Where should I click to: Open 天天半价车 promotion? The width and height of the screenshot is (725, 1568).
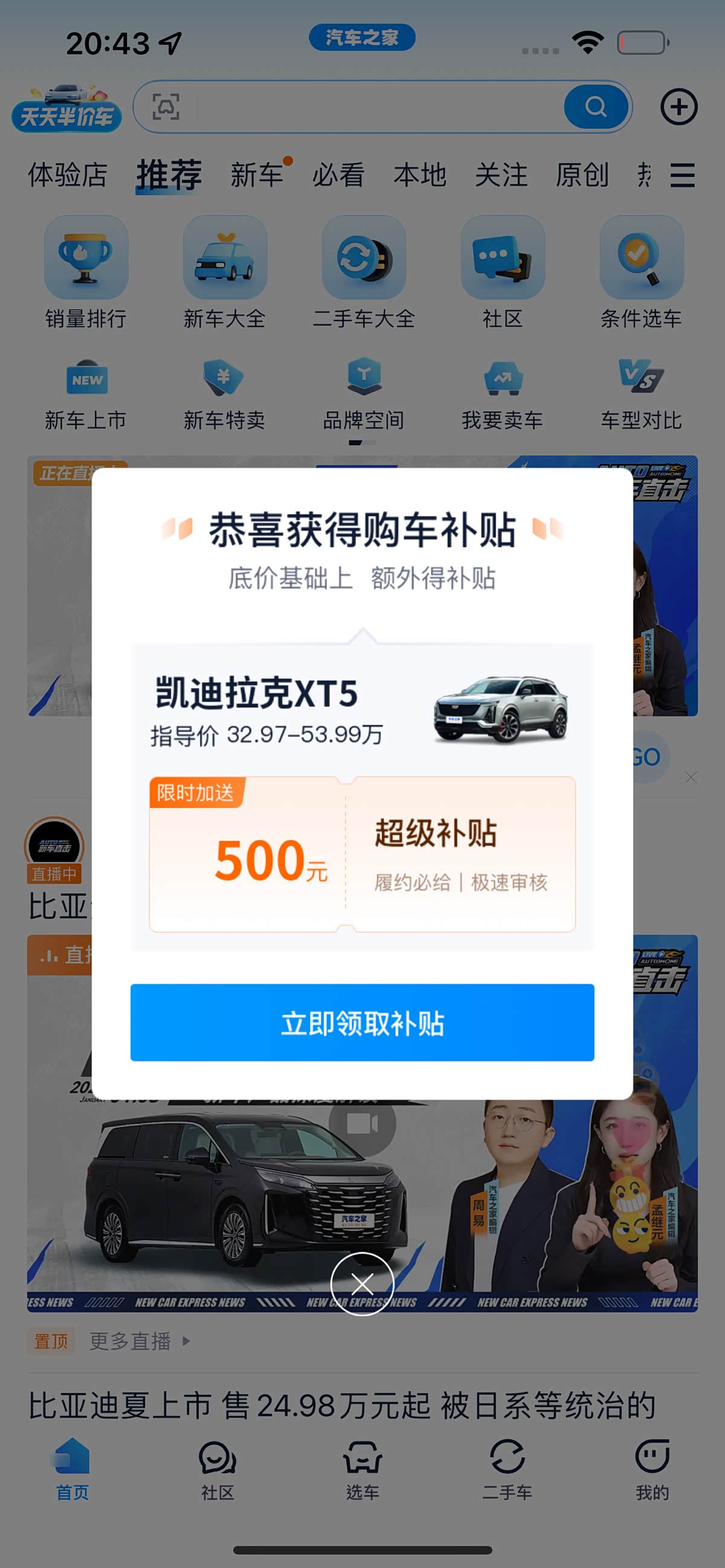[66, 108]
